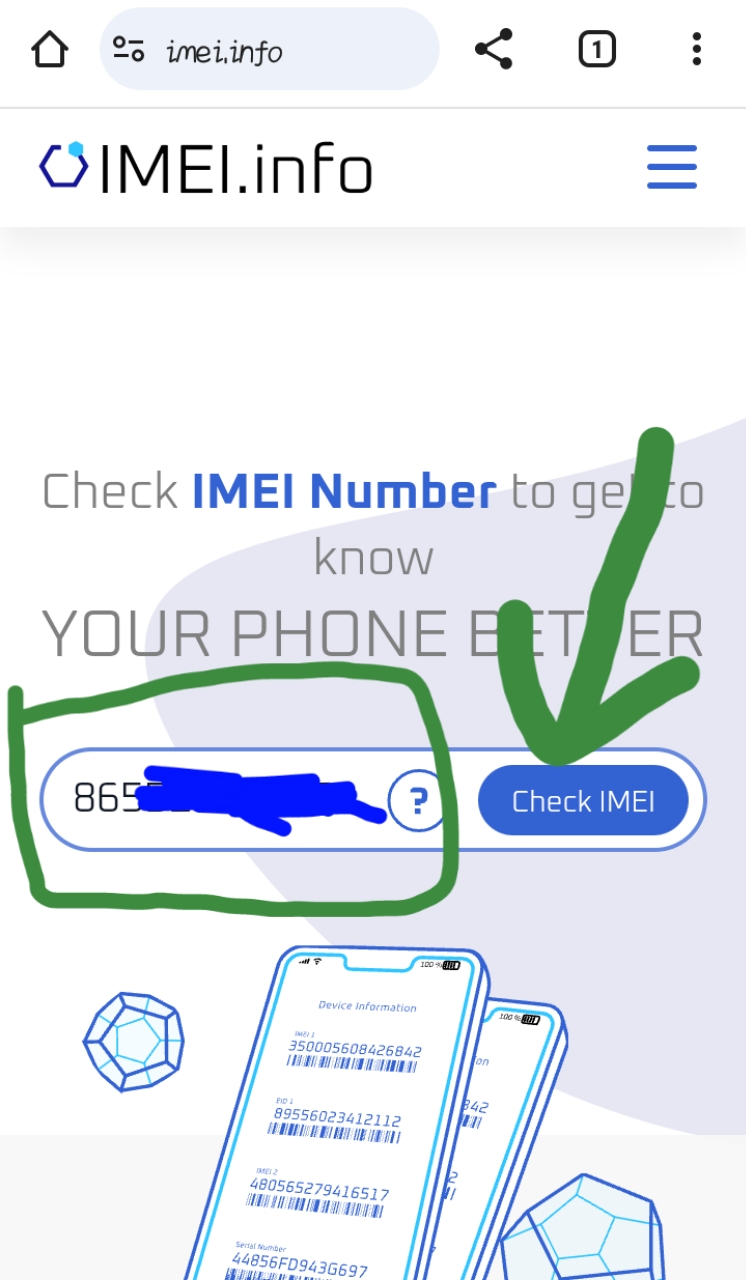Open the tab switcher
This screenshot has height=1280, width=746.
tap(597, 49)
